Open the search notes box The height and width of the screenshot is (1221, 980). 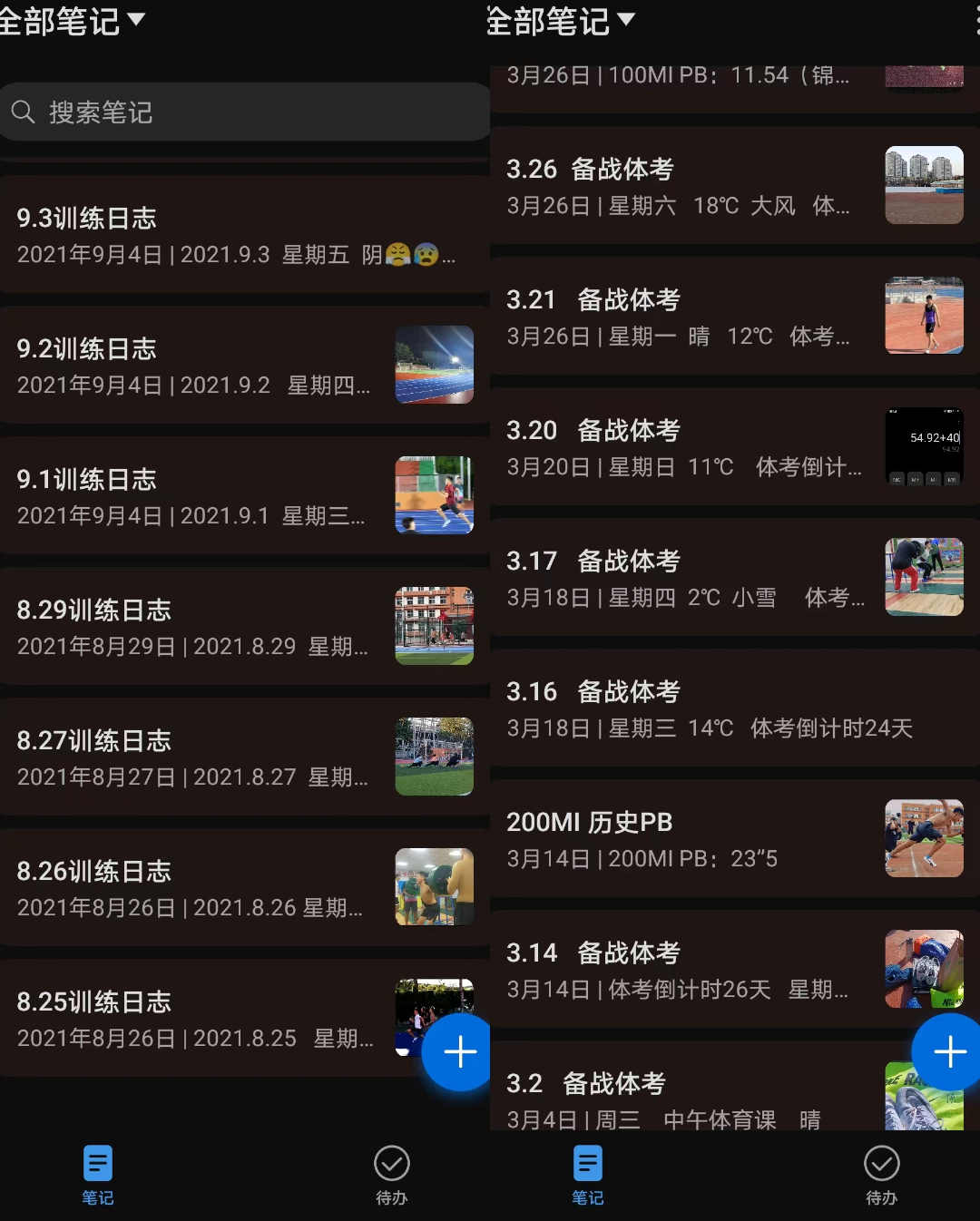click(245, 112)
